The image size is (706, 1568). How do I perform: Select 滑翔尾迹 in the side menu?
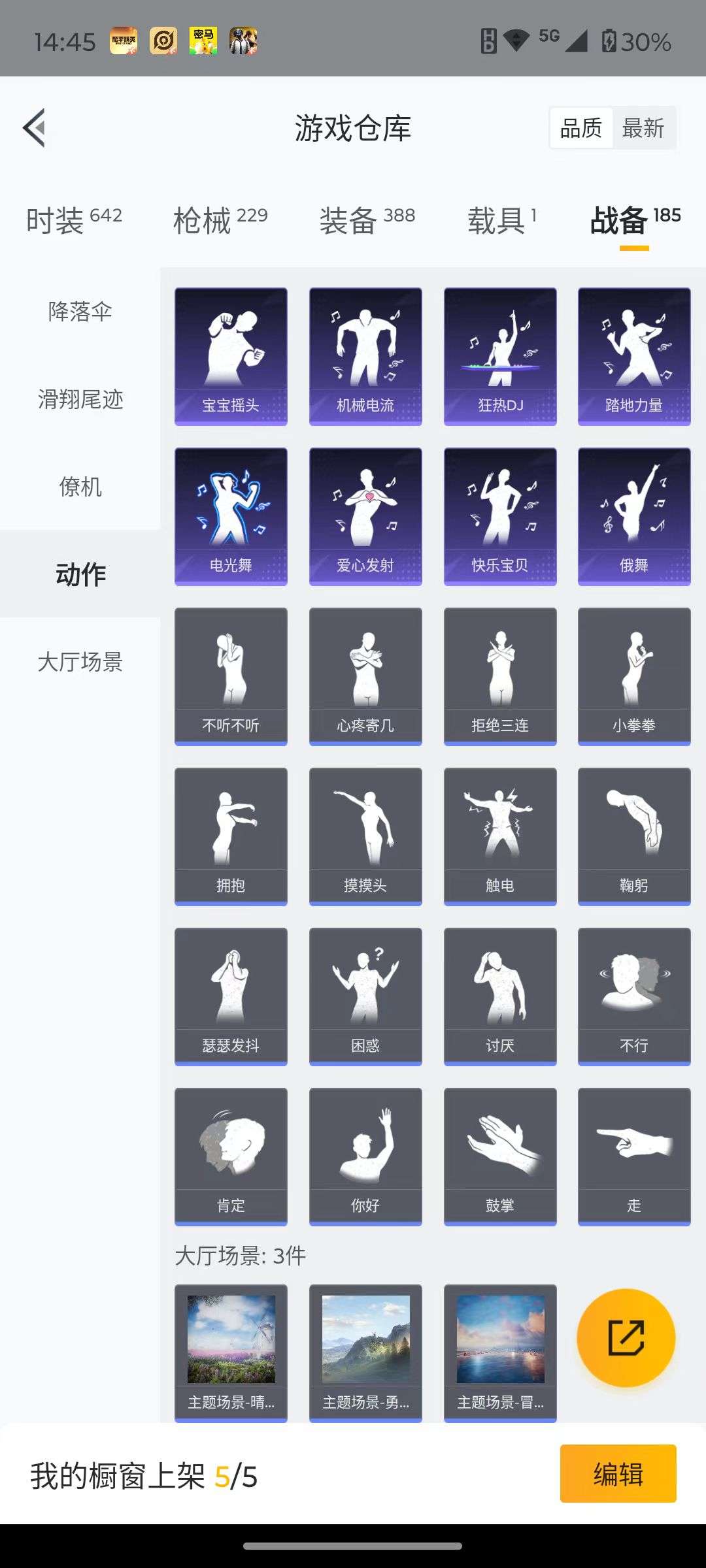[80, 399]
